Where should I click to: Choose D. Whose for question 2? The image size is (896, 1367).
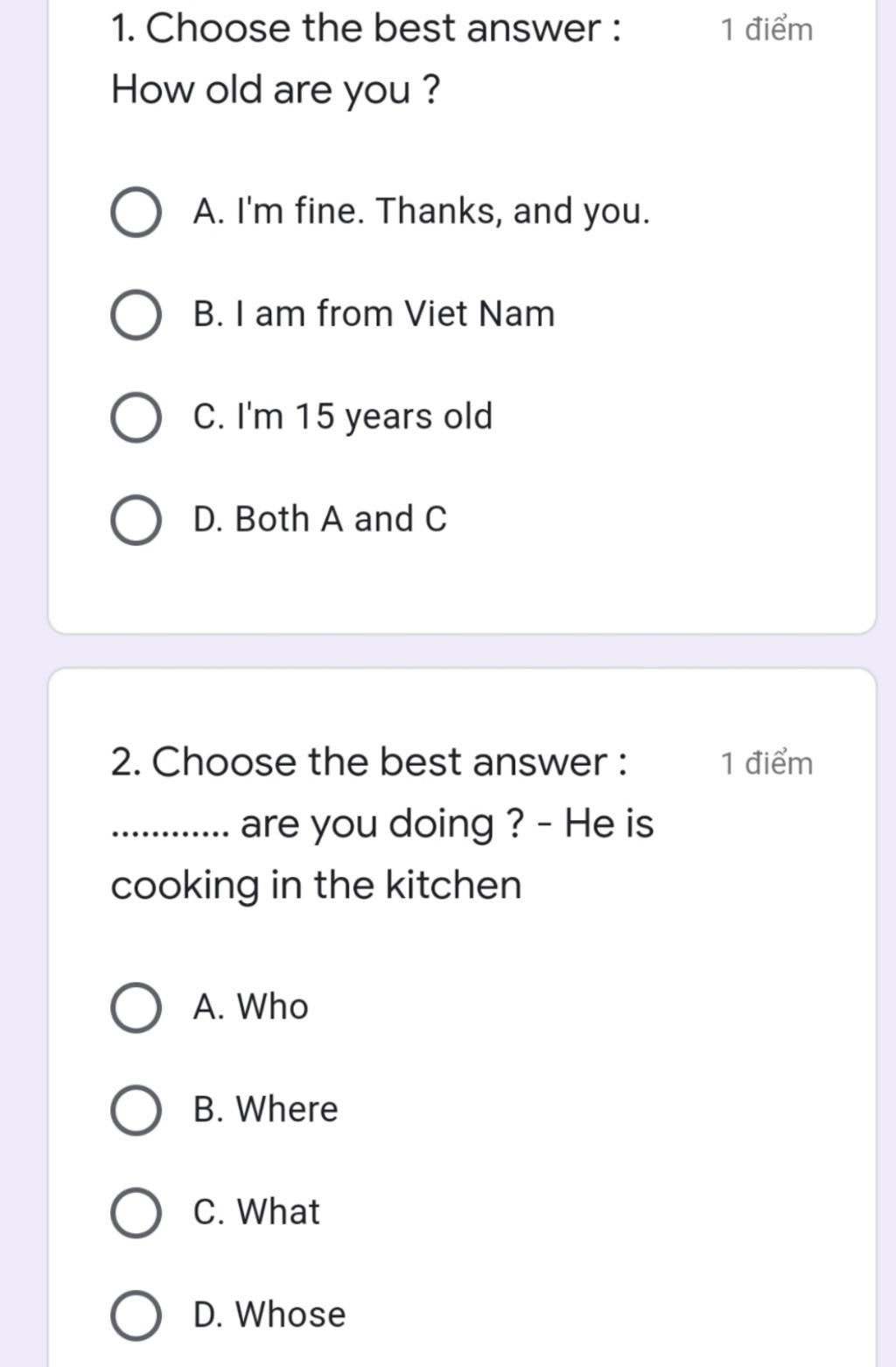pos(136,1315)
